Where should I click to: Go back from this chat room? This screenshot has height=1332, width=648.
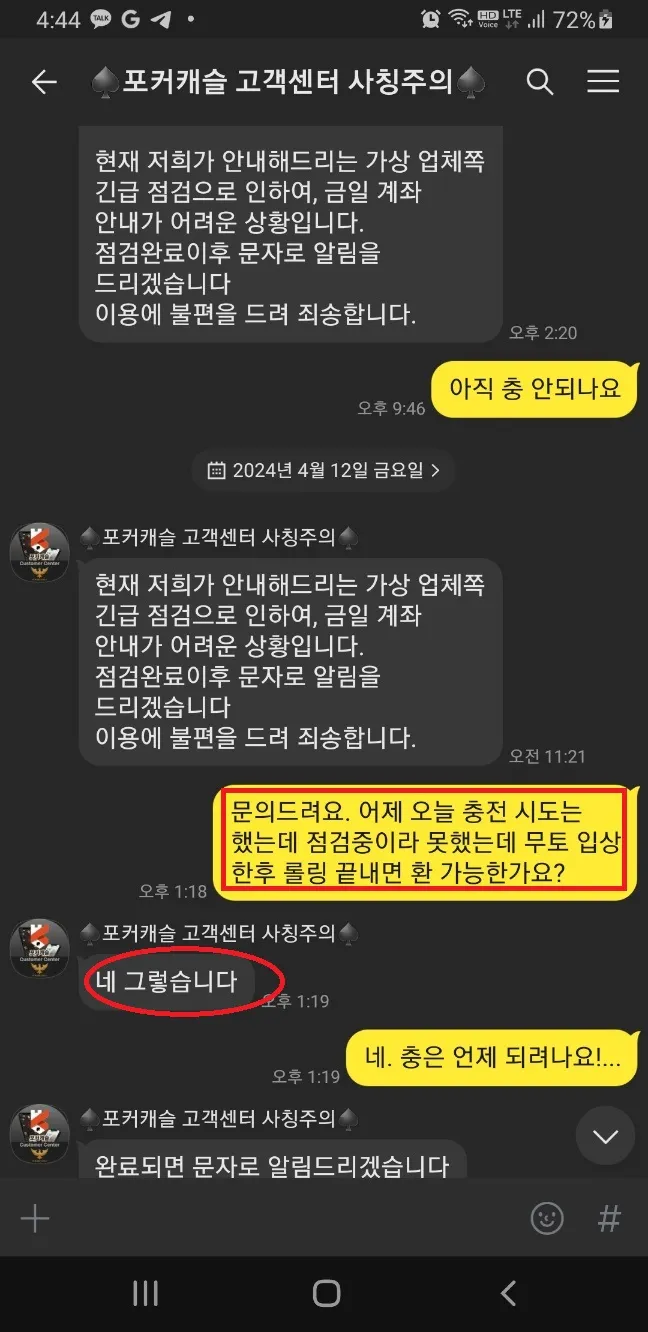click(44, 82)
